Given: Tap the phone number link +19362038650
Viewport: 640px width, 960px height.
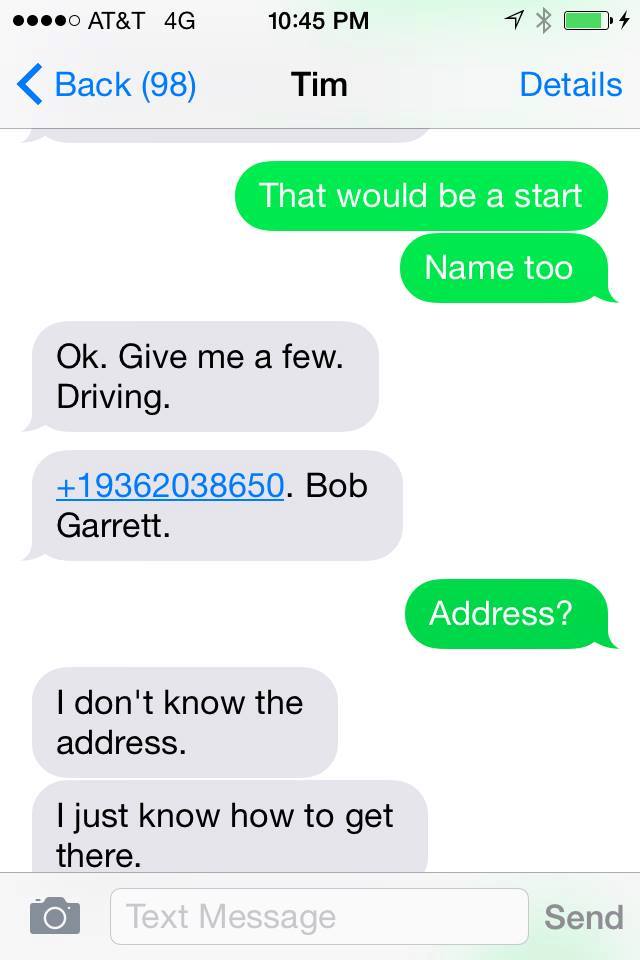Looking at the screenshot, I should pyautogui.click(x=171, y=486).
